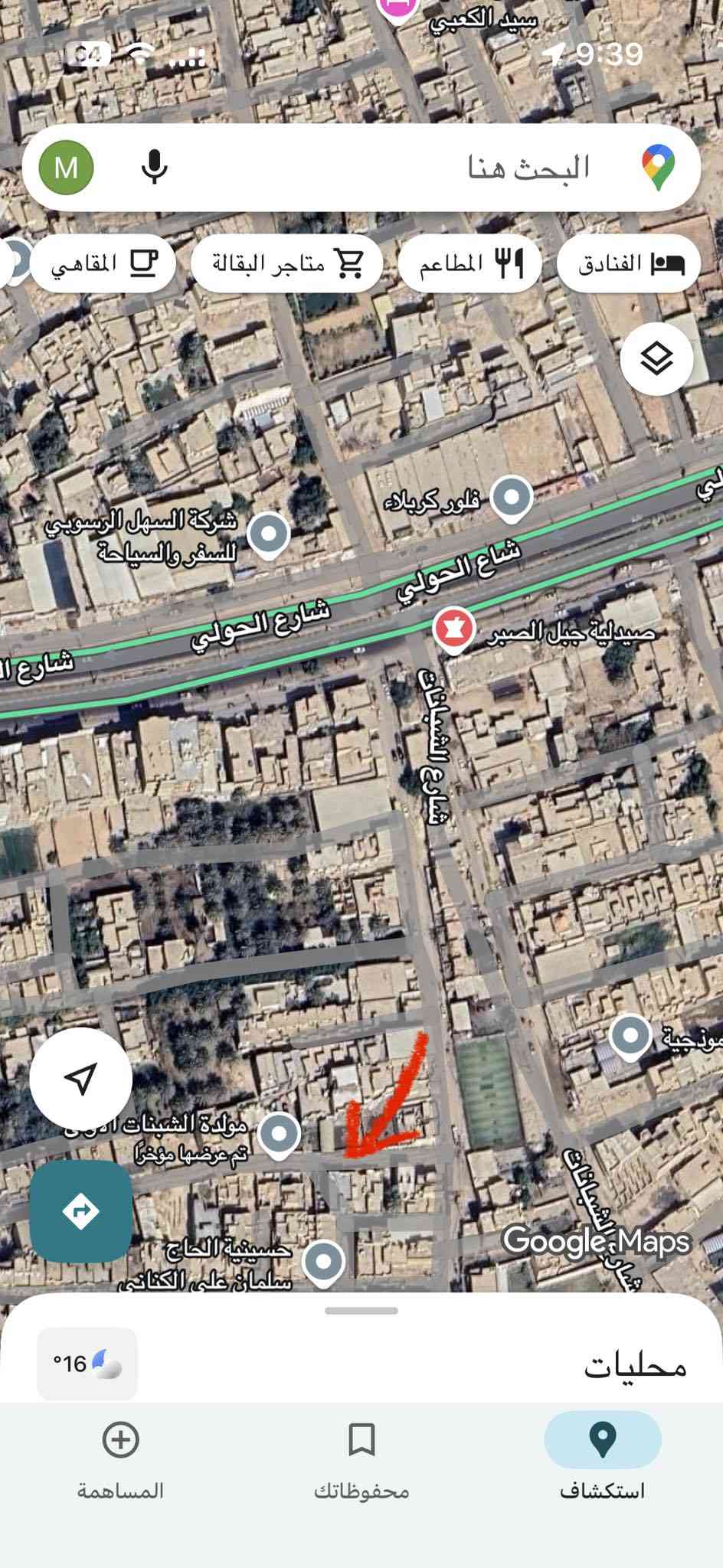Tap the pin for "مولدة الشبنات الأولى"
723x1568 pixels.
tap(279, 1132)
